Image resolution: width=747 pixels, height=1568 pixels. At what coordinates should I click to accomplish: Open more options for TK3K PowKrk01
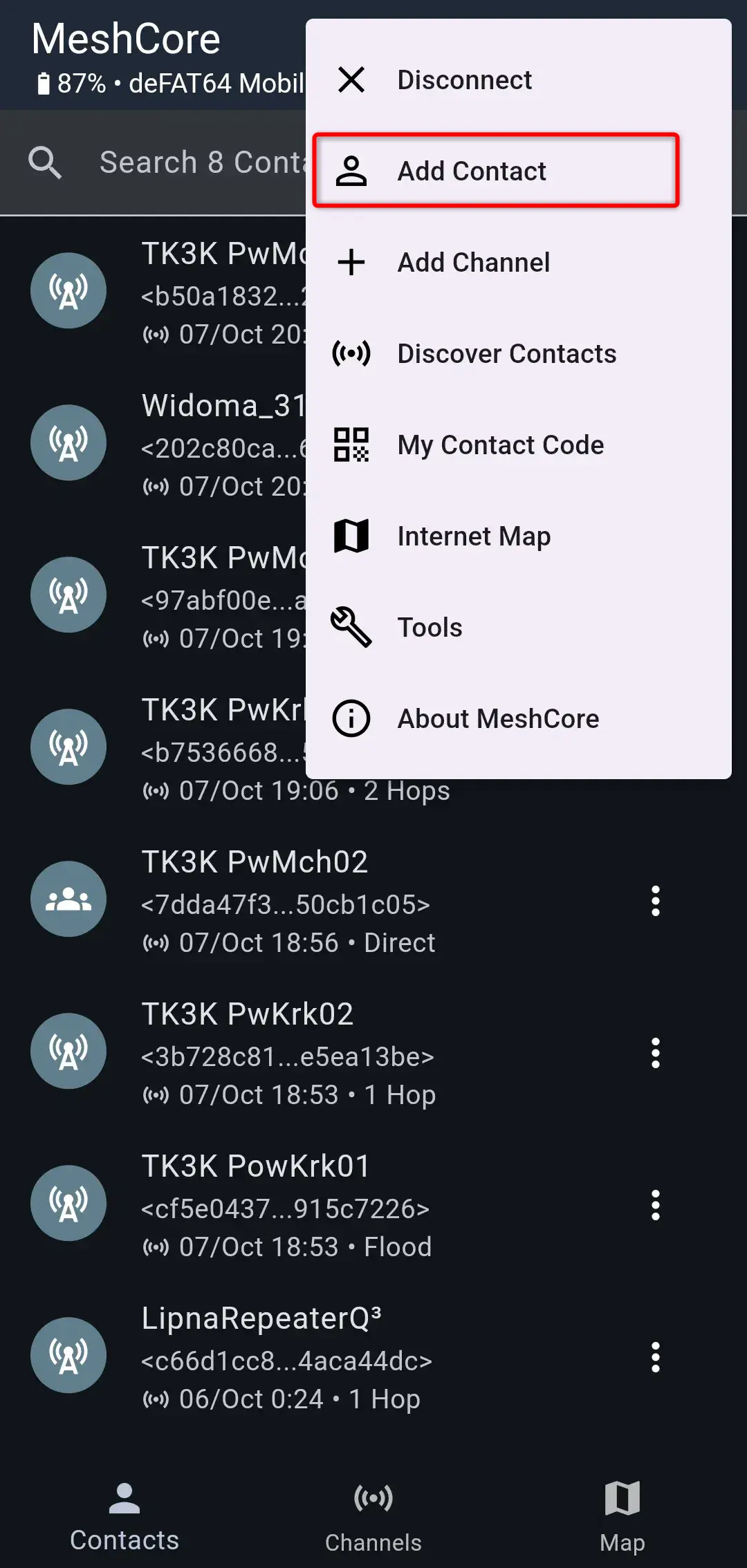[x=655, y=1206]
